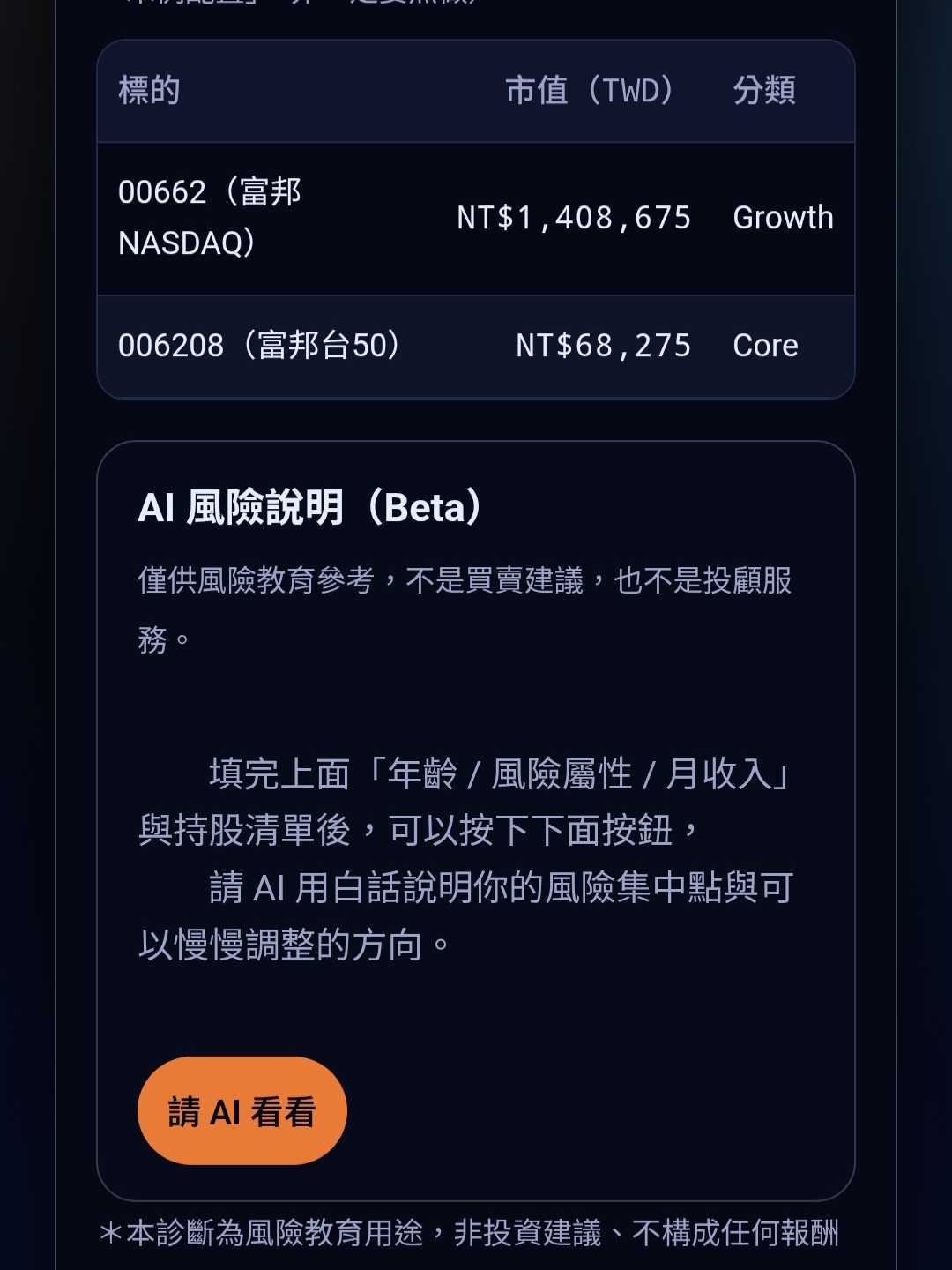Click the 分類 column header
Viewport: 952px width, 1270px height.
click(765, 90)
